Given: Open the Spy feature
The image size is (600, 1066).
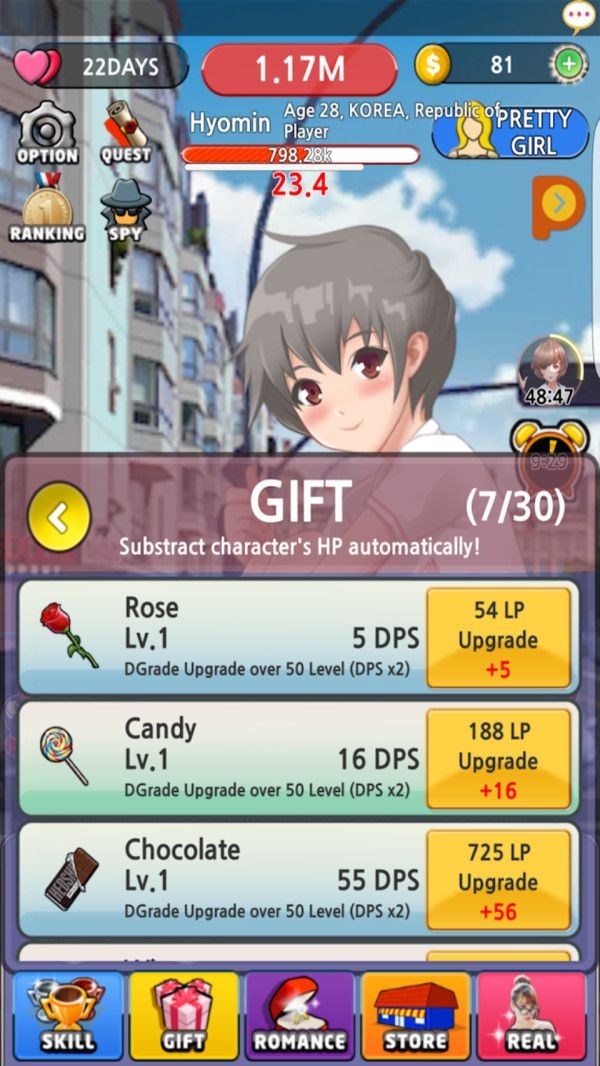Looking at the screenshot, I should 126,209.
